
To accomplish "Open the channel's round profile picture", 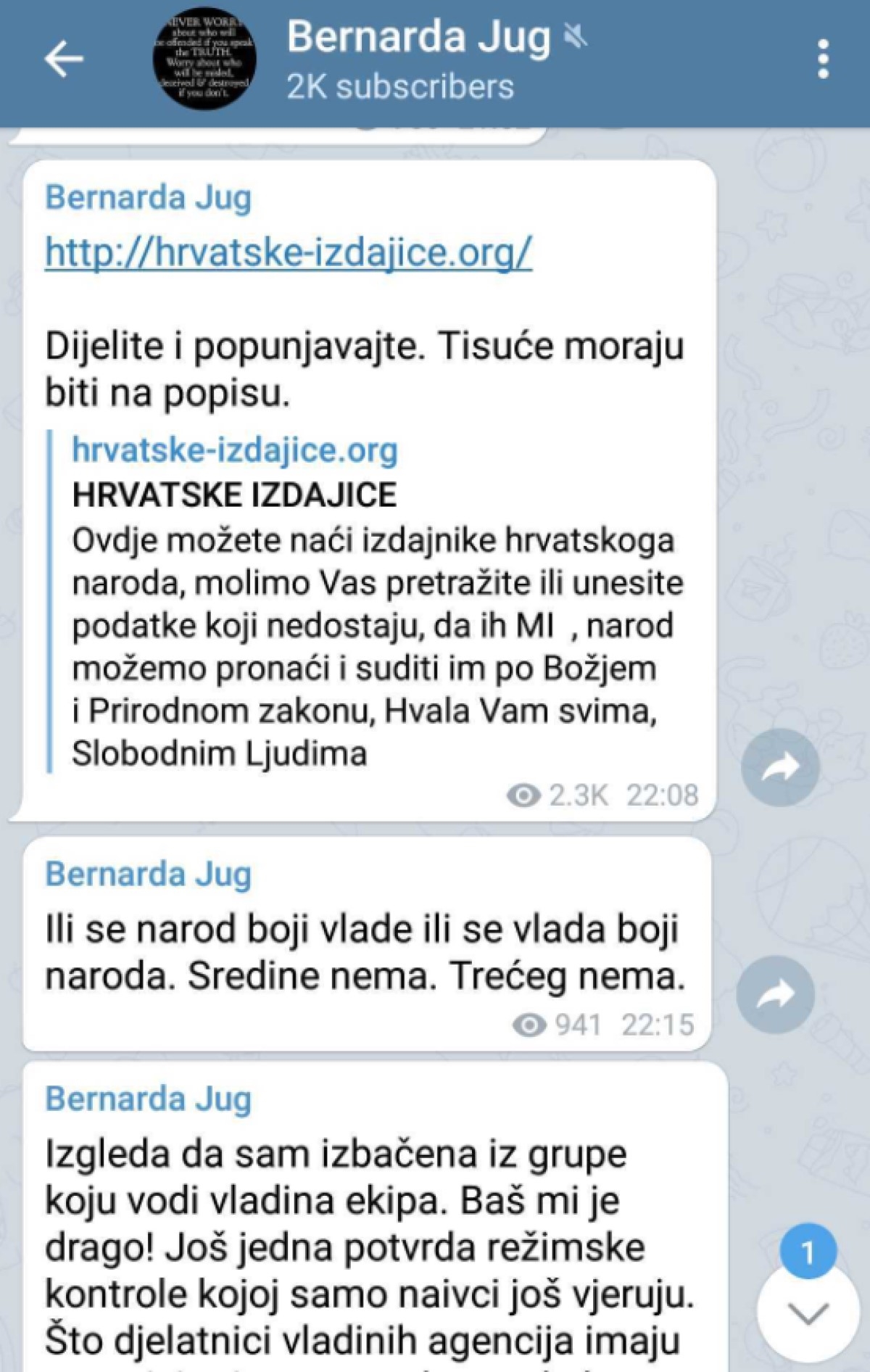I will pyautogui.click(x=204, y=59).
